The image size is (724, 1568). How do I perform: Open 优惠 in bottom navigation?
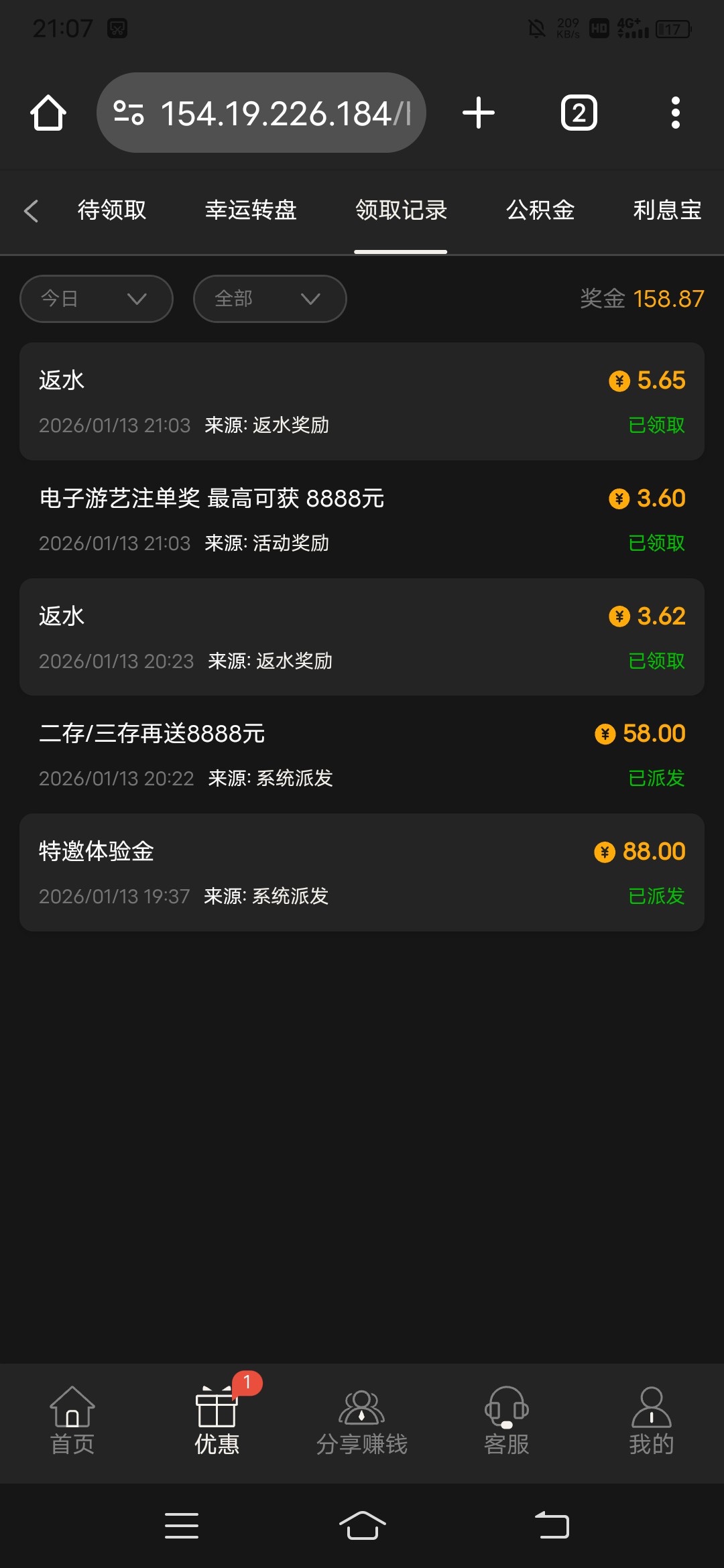tap(217, 1422)
